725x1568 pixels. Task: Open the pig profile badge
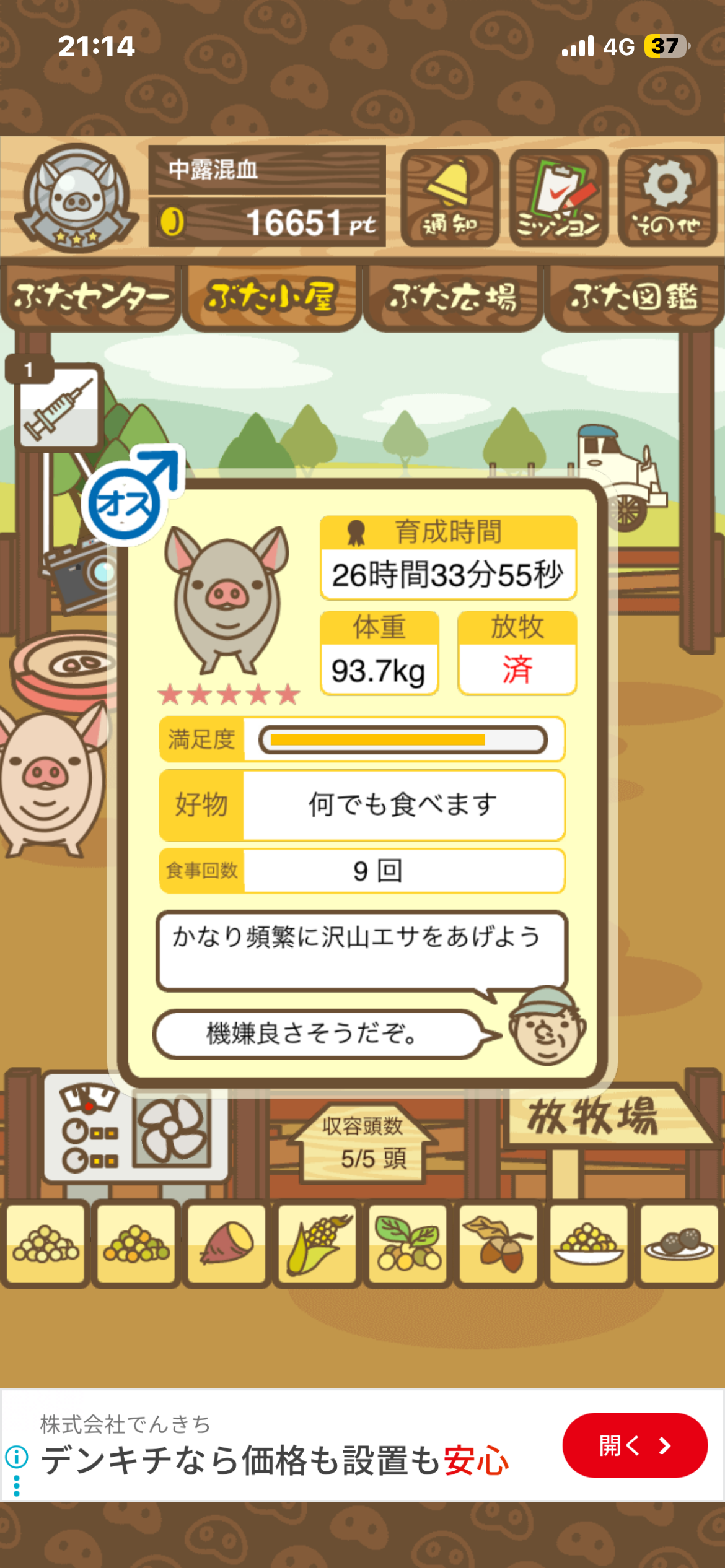(x=76, y=198)
